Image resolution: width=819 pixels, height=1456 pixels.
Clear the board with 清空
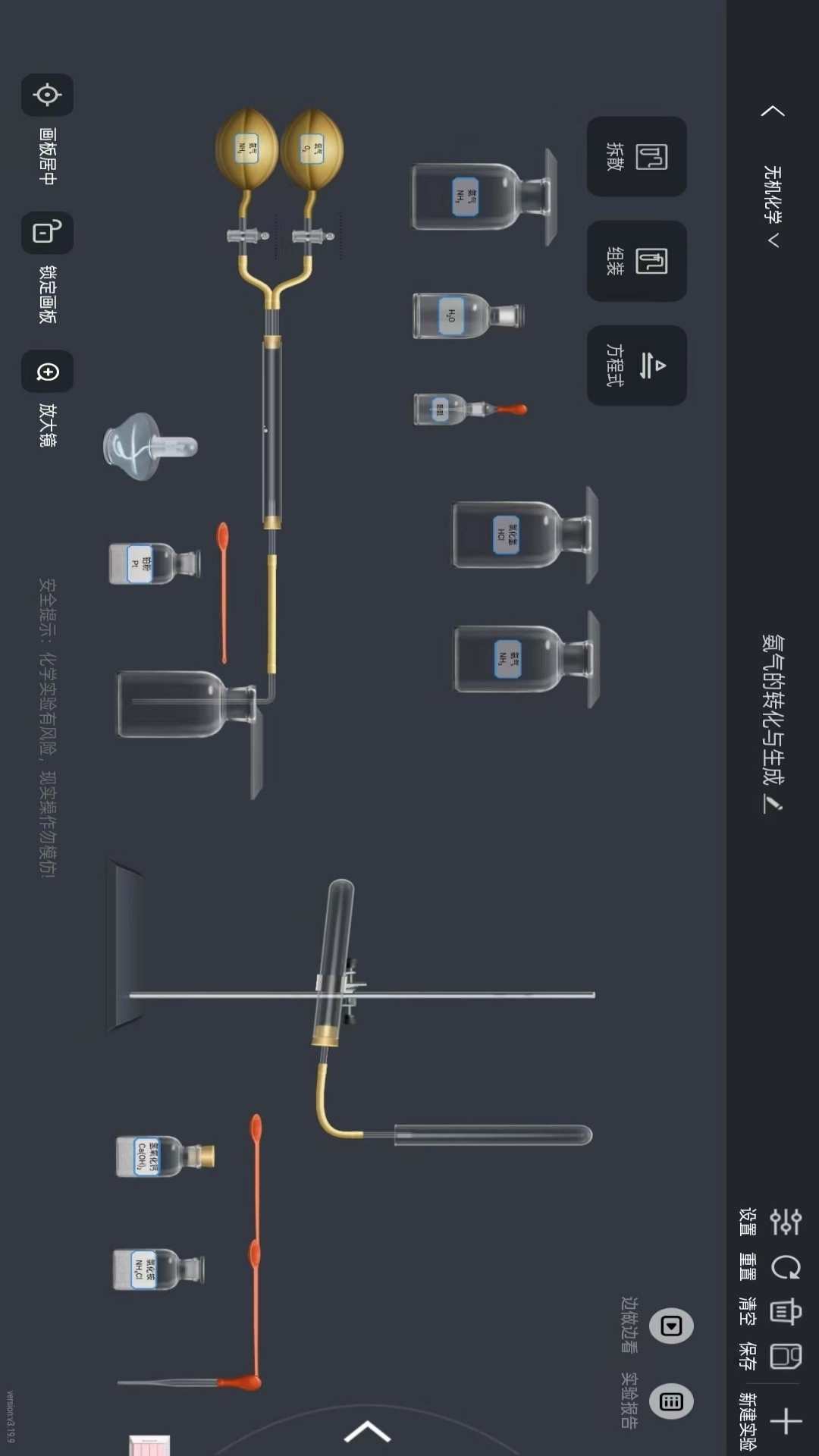[784, 1311]
